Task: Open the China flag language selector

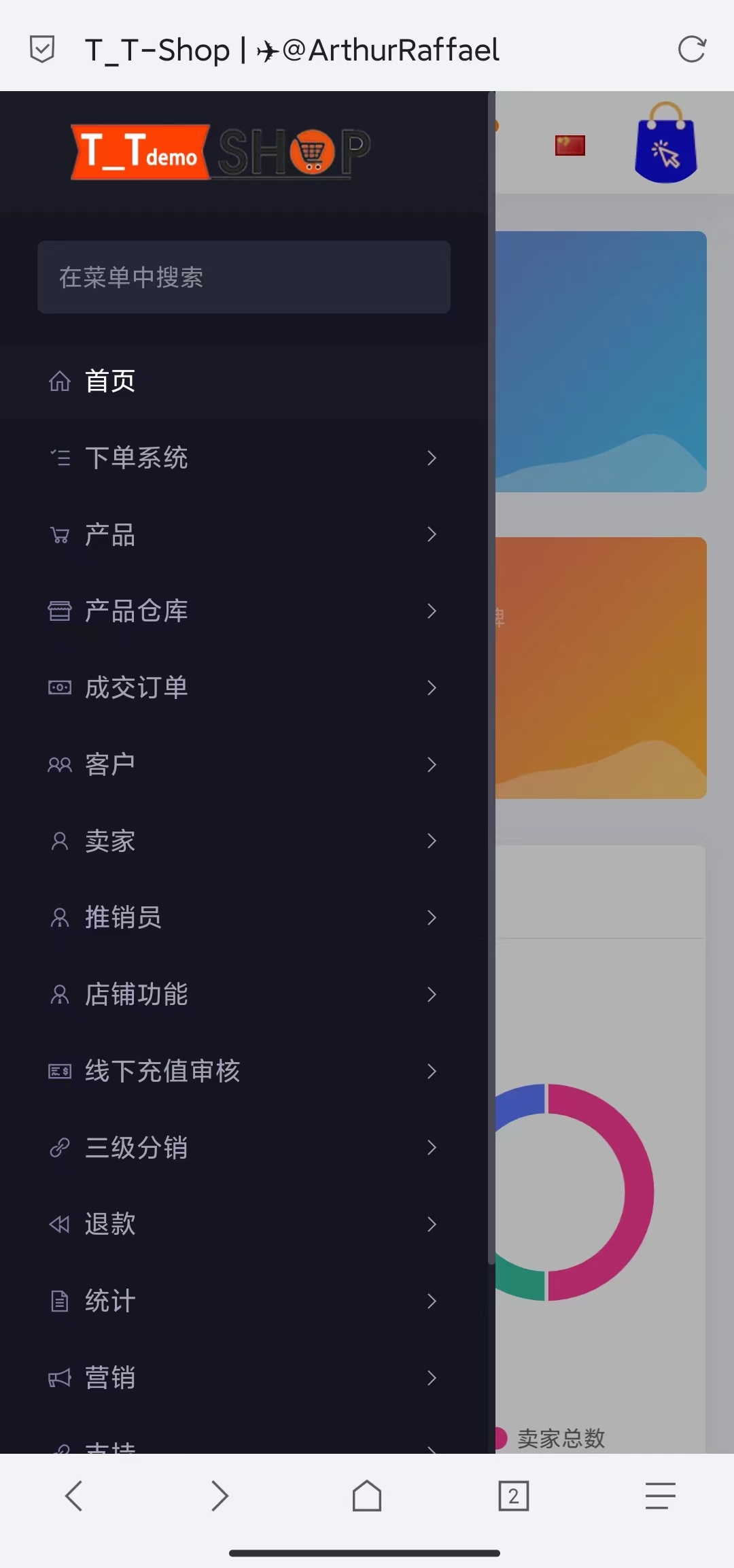Action: coord(570,145)
